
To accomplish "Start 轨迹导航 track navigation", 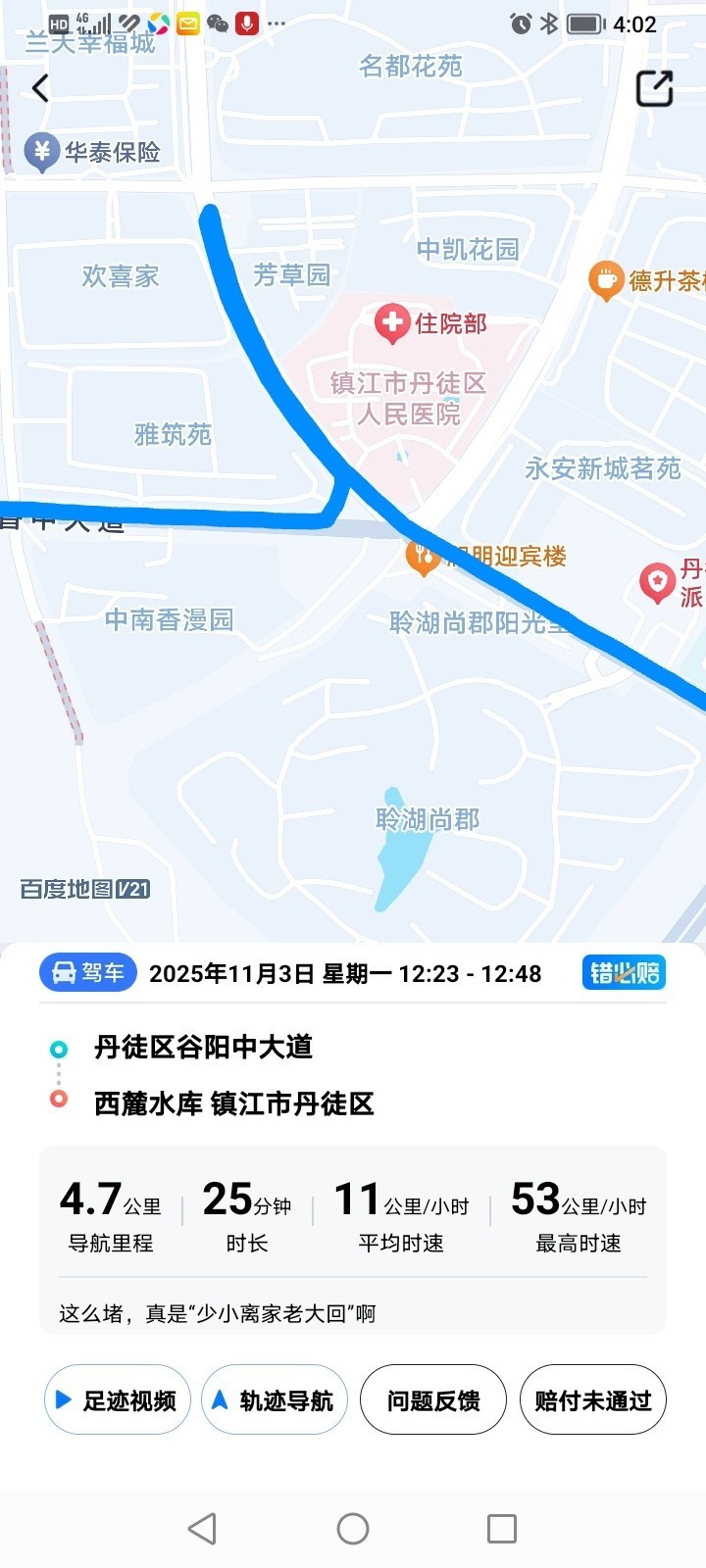I will coord(275,1400).
